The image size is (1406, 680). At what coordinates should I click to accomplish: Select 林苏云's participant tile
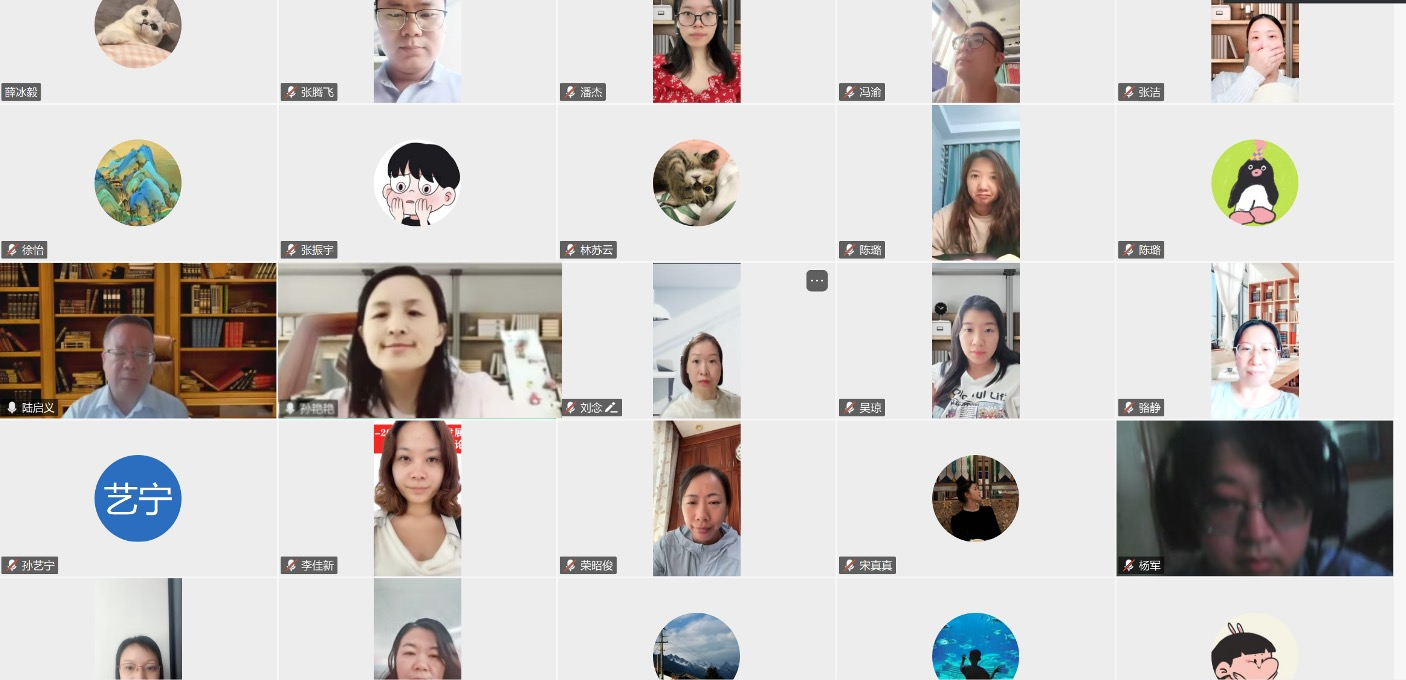click(x=696, y=183)
